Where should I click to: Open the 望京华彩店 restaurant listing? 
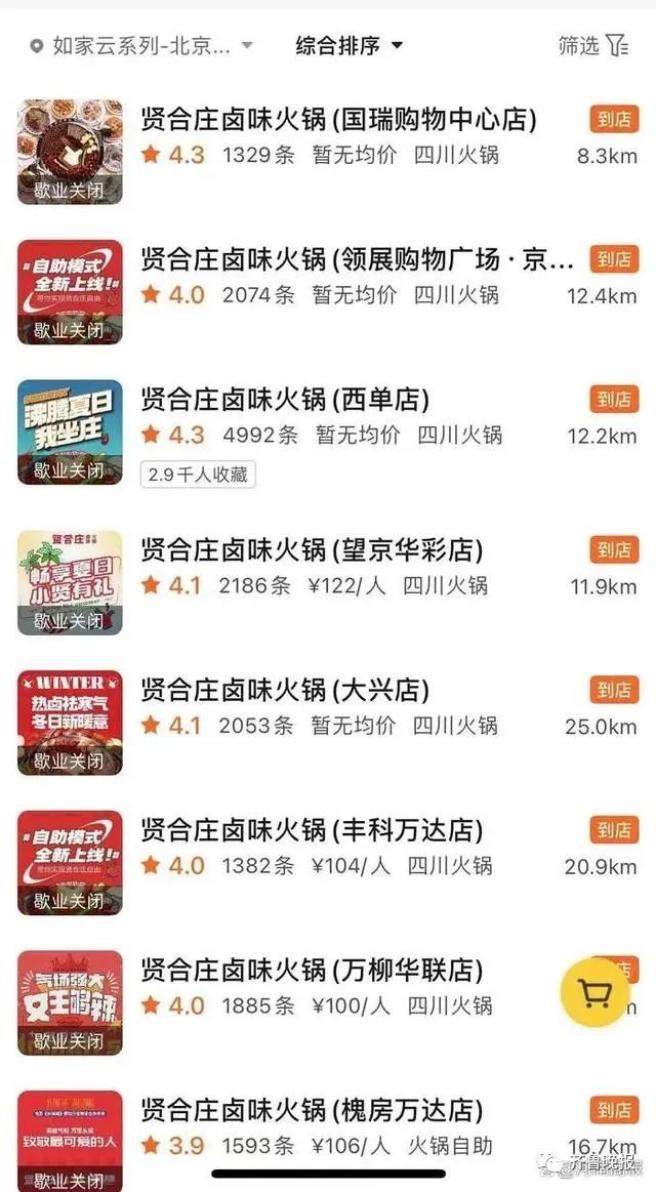pos(311,551)
